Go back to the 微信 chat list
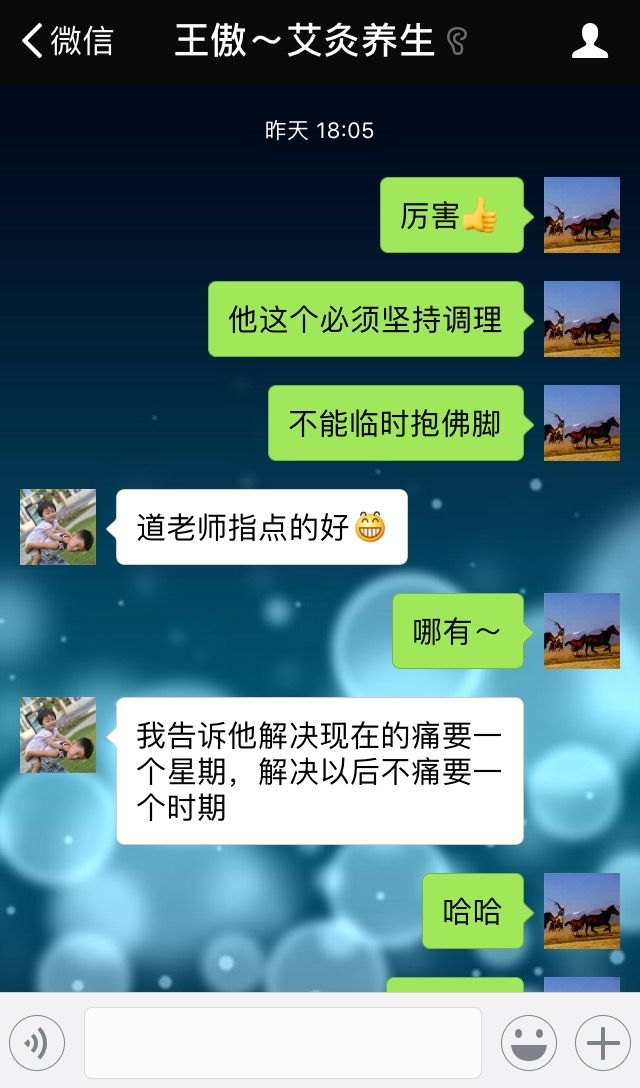 [67, 40]
